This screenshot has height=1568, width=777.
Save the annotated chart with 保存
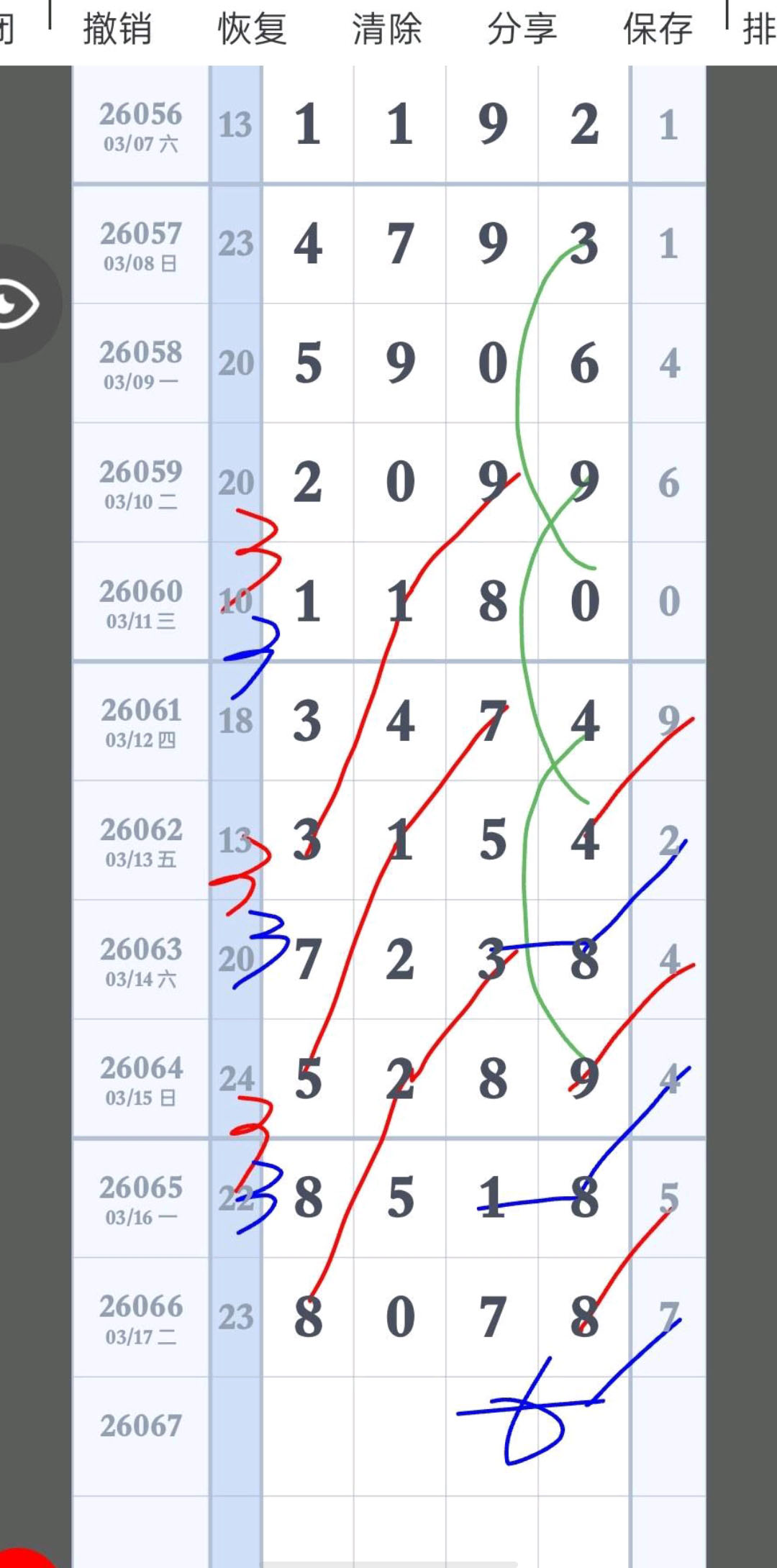(x=657, y=29)
